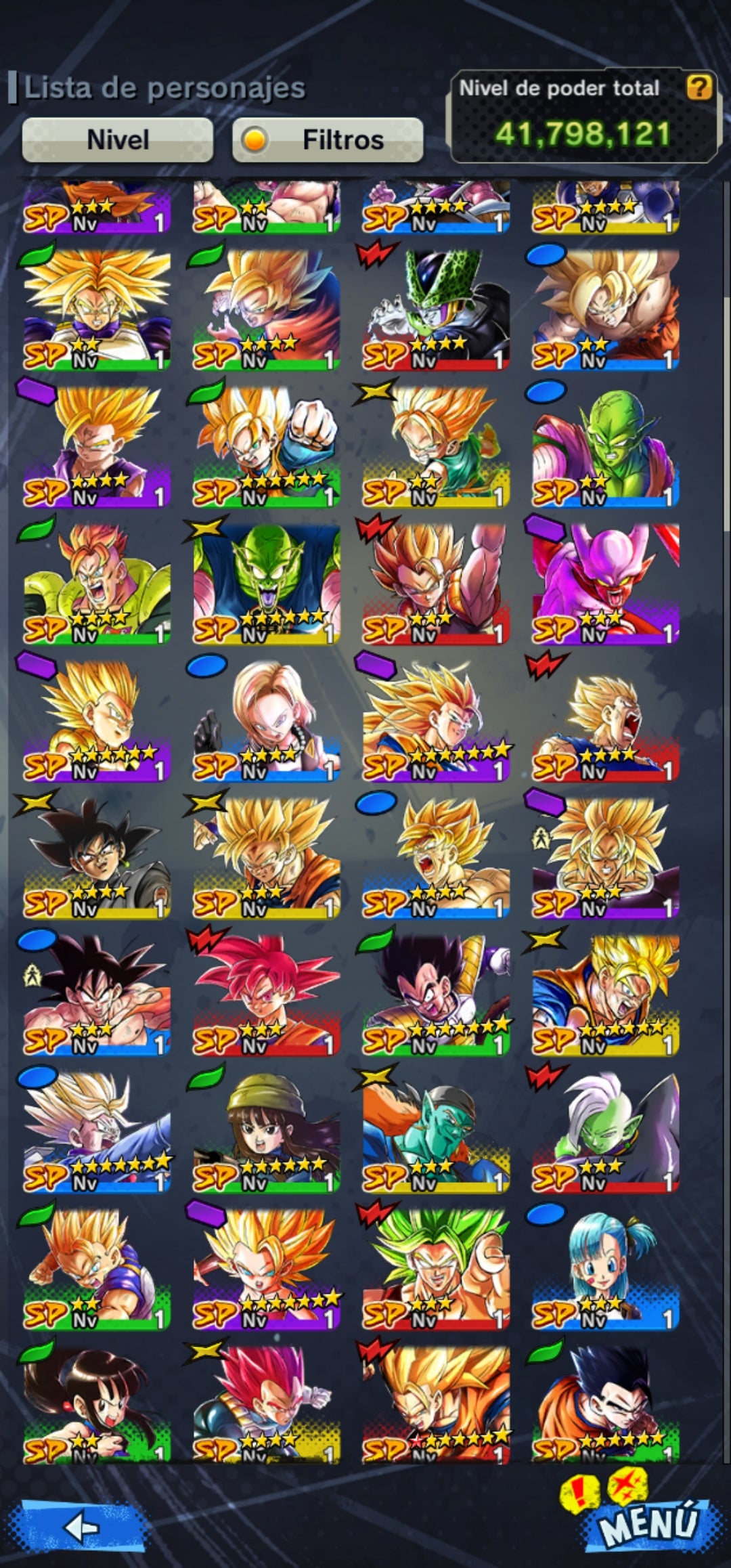Viewport: 731px width, 1568px height.
Task: Select the pink Janemba character card
Action: coord(605,583)
